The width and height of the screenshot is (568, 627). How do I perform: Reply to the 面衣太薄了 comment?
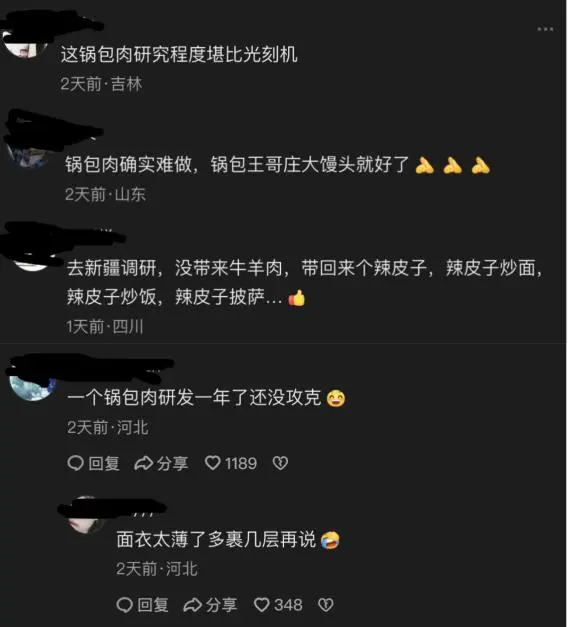click(x=142, y=605)
